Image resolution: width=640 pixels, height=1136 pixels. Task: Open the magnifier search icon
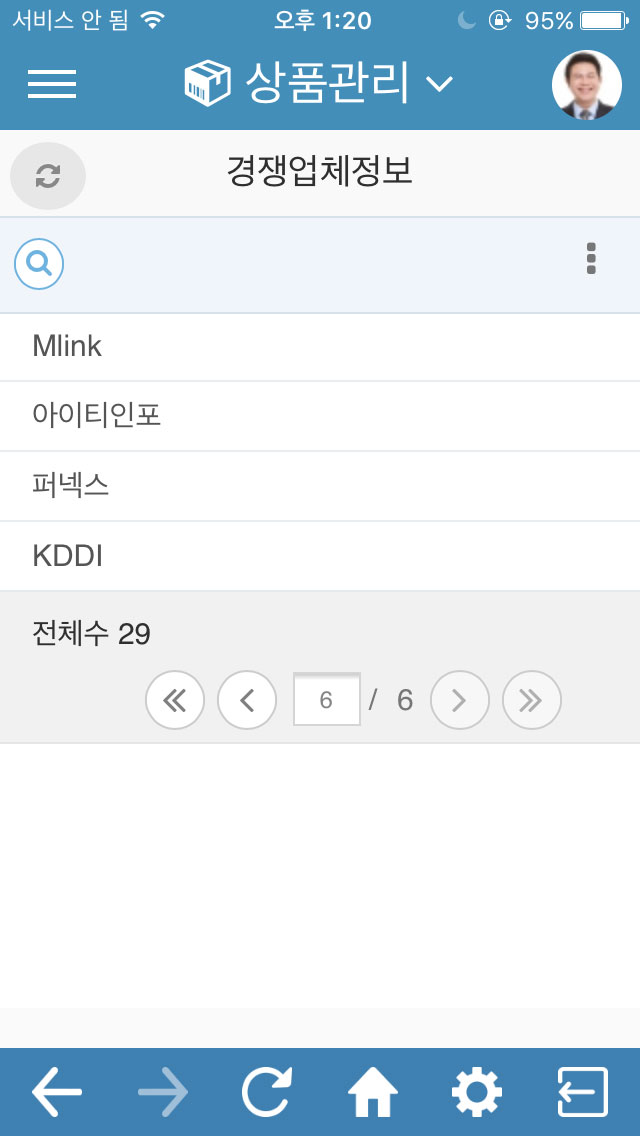39,264
